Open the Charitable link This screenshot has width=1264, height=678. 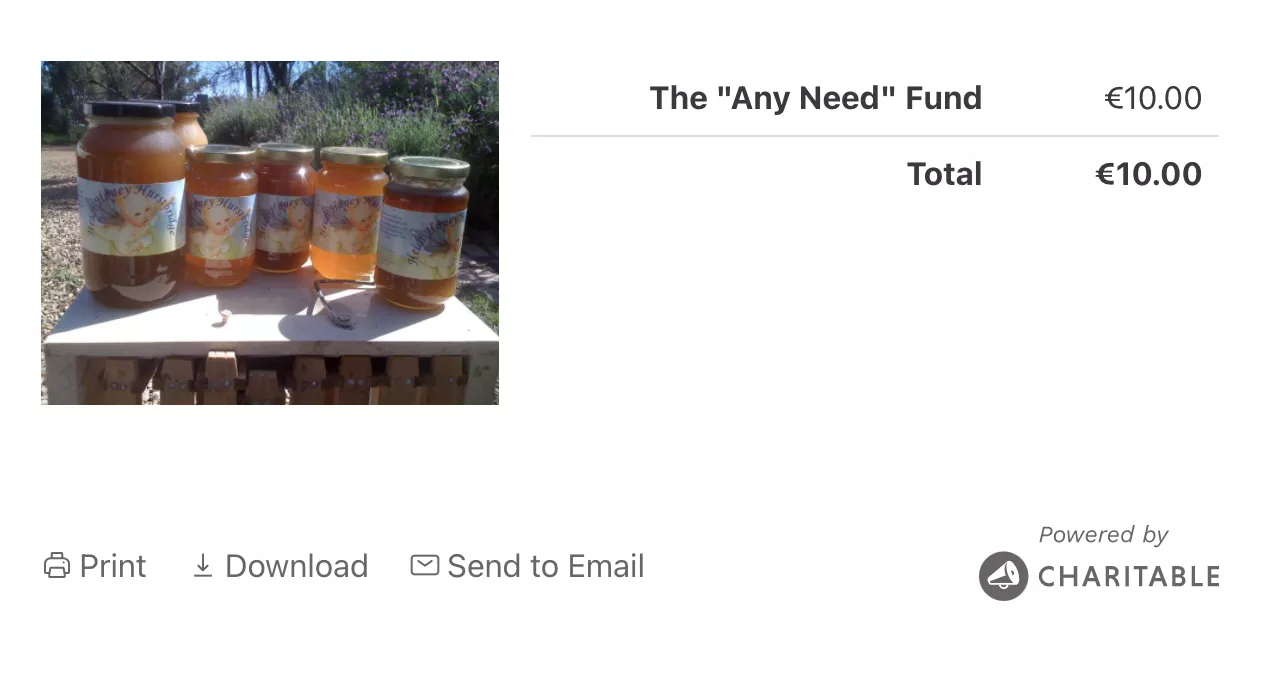point(1099,576)
